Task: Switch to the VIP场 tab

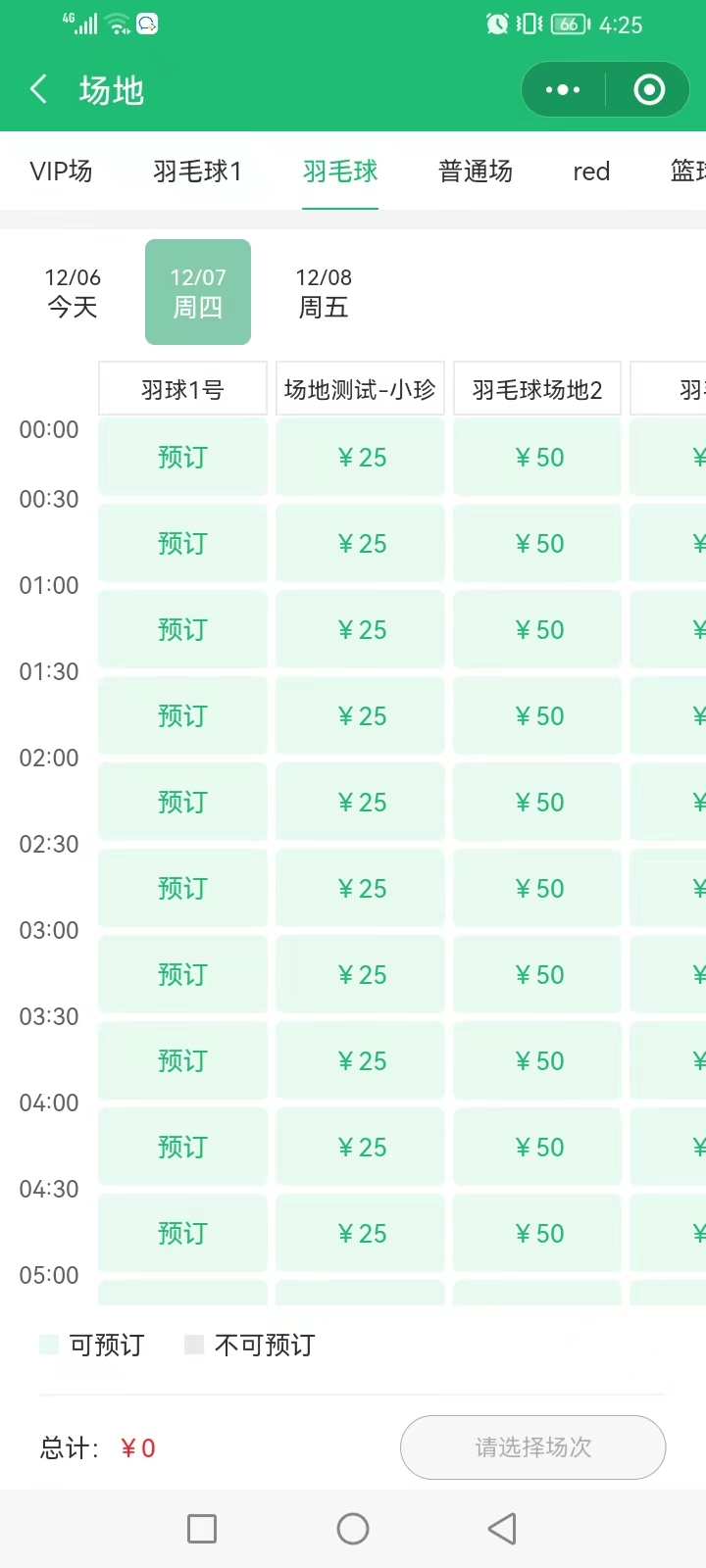Action: pyautogui.click(x=61, y=171)
